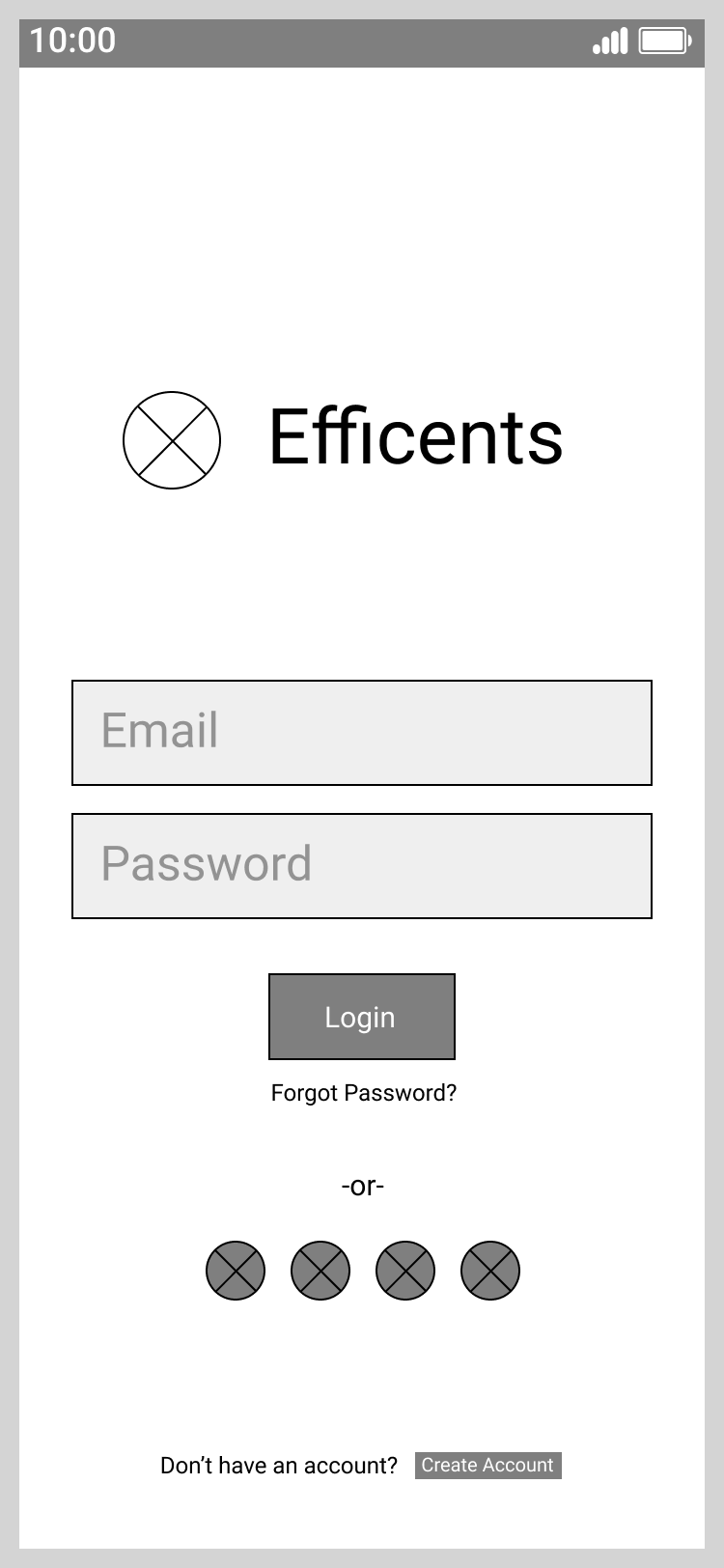This screenshot has width=724, height=1568.
Task: Select the Create Account button
Action: 488,1466
